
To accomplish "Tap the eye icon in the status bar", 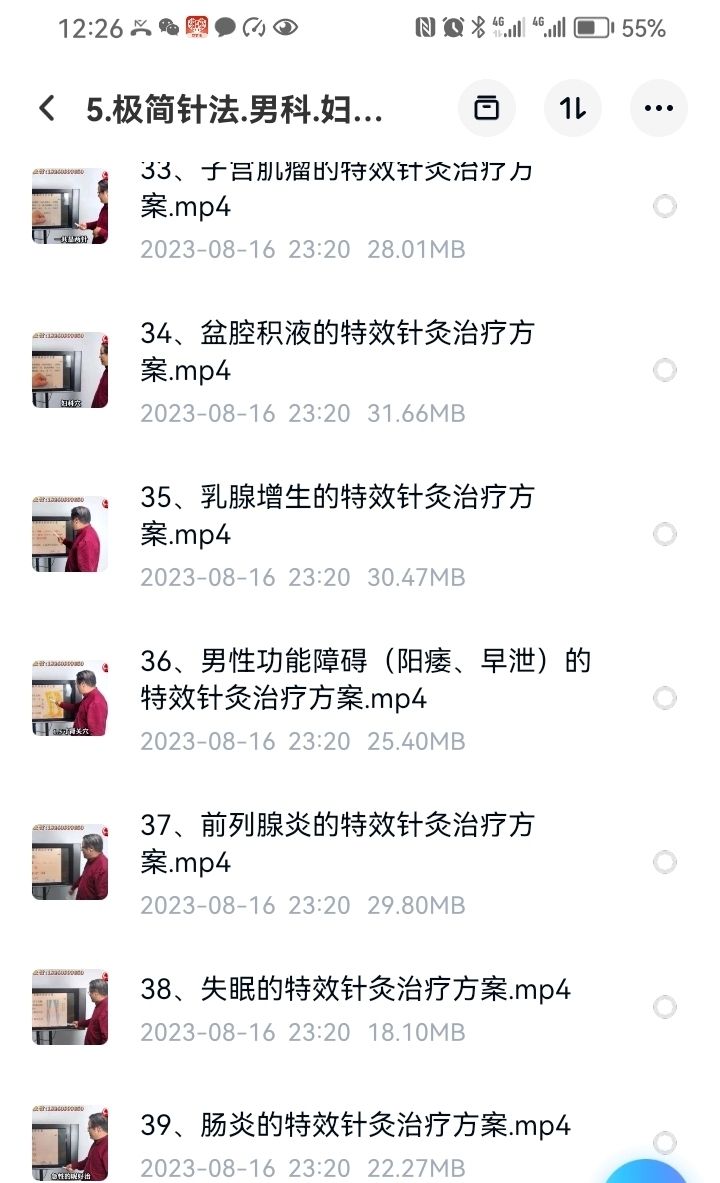I will pyautogui.click(x=285, y=29).
